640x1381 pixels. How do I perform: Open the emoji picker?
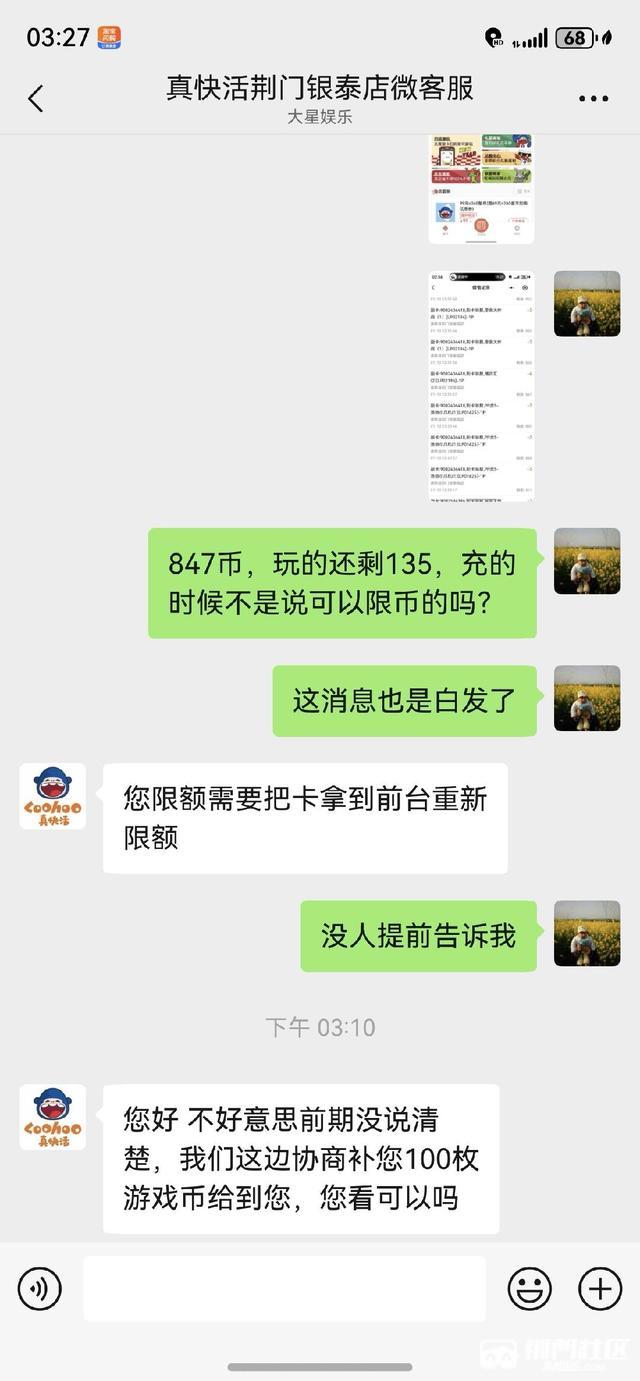(529, 1289)
